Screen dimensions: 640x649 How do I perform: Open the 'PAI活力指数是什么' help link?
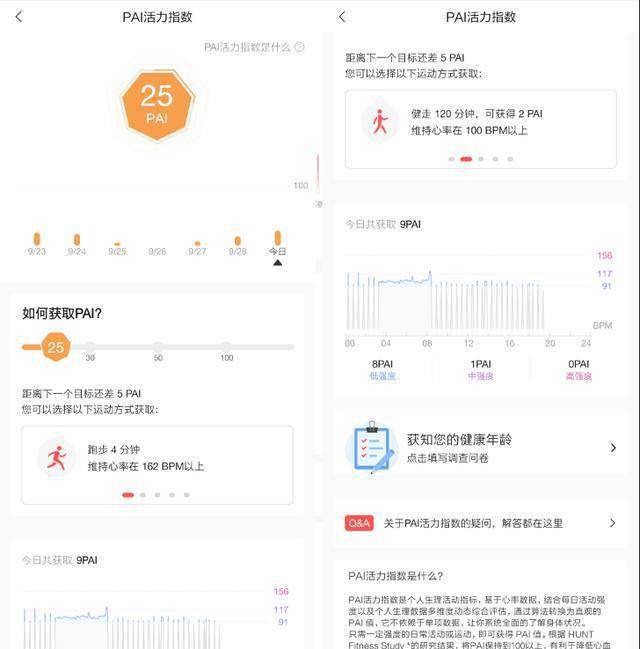[254, 47]
